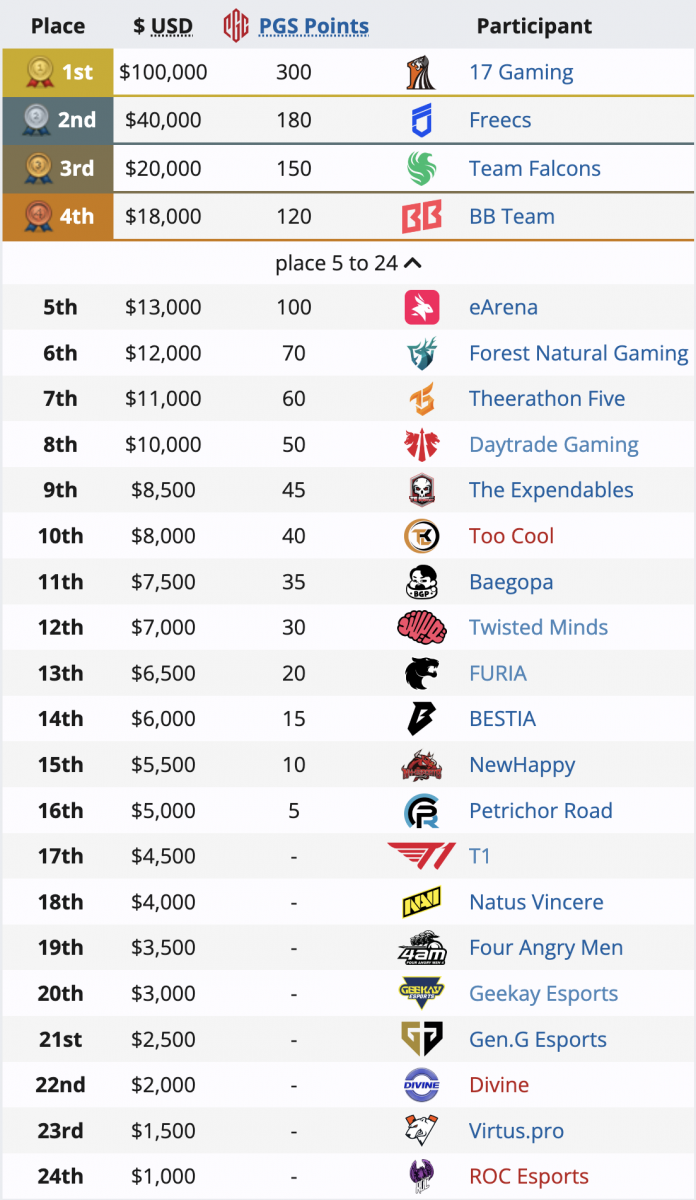Open The Expendables team page
This screenshot has width=696, height=1200.
551,490
